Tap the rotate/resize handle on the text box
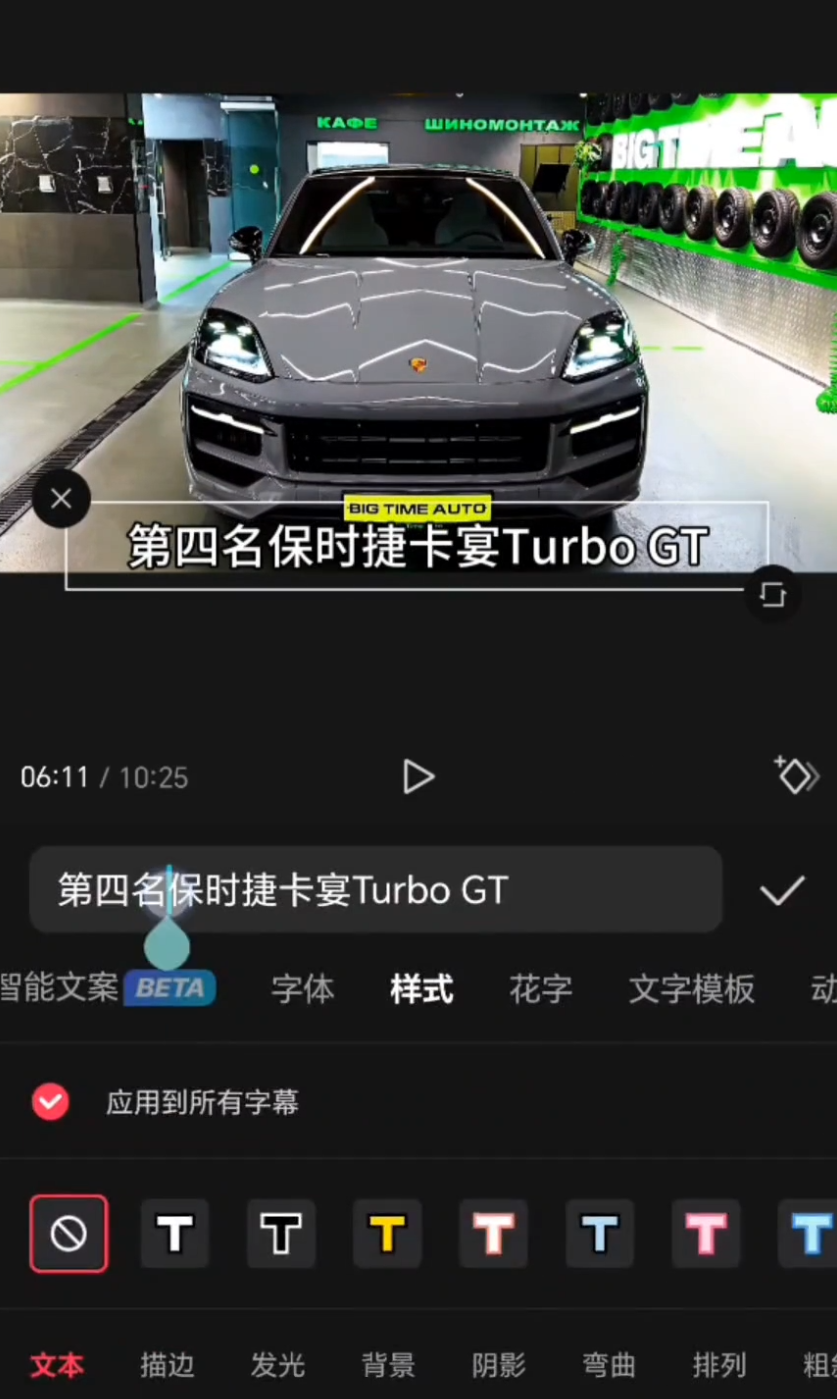 click(772, 595)
